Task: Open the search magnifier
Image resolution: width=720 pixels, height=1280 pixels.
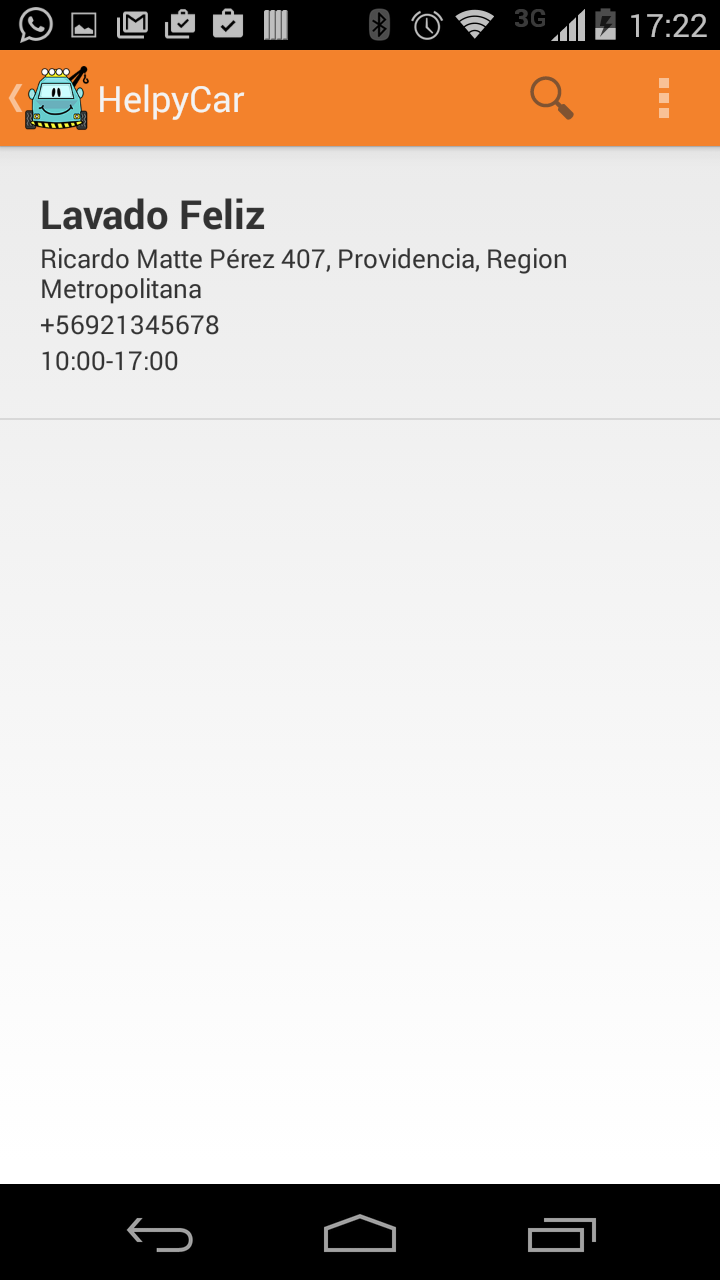Action: pyautogui.click(x=551, y=98)
